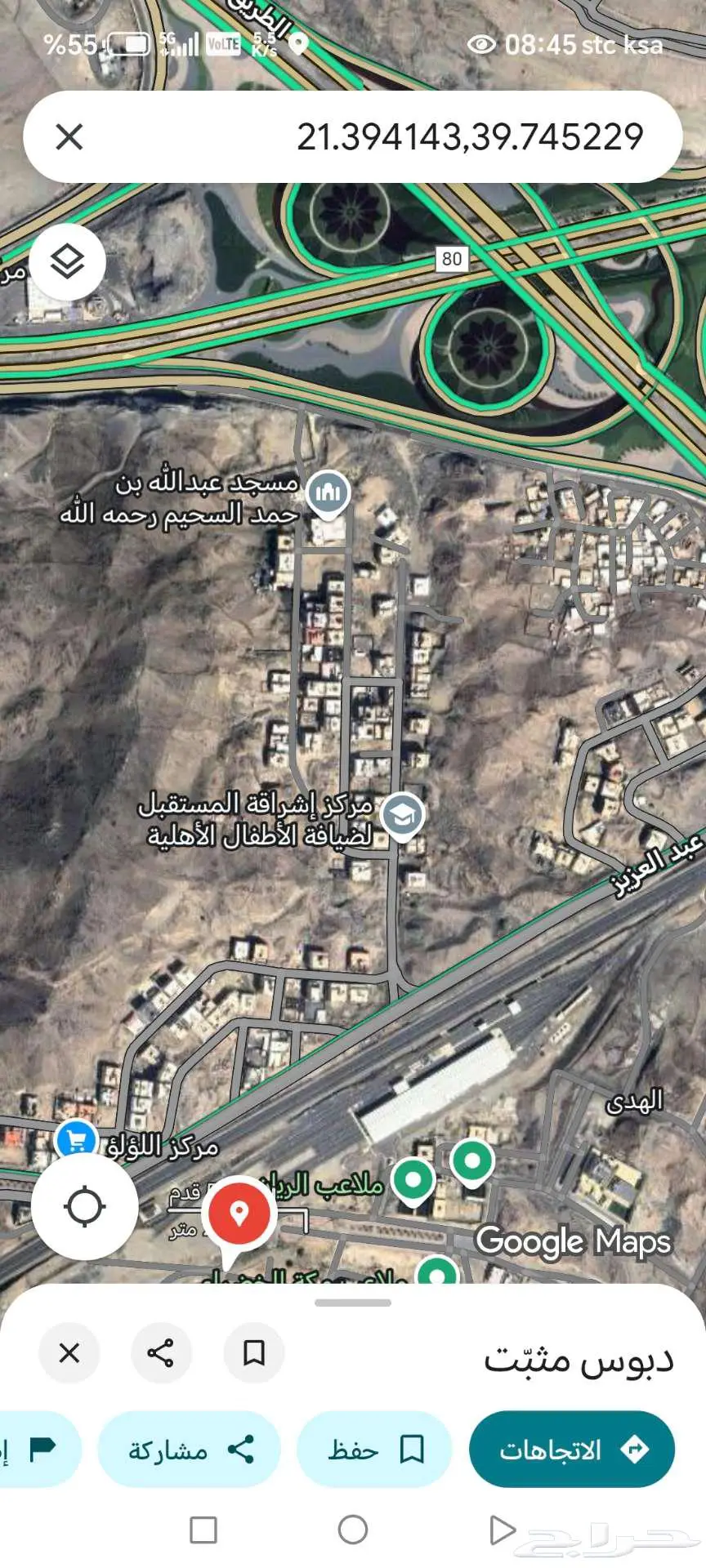706x1568 pixels.
Task: Clear the coordinates search with the X
Action: (69, 137)
